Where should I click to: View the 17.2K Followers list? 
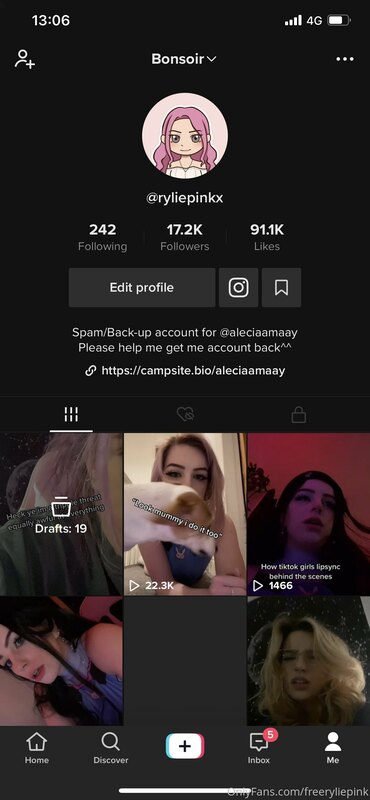pos(185,237)
